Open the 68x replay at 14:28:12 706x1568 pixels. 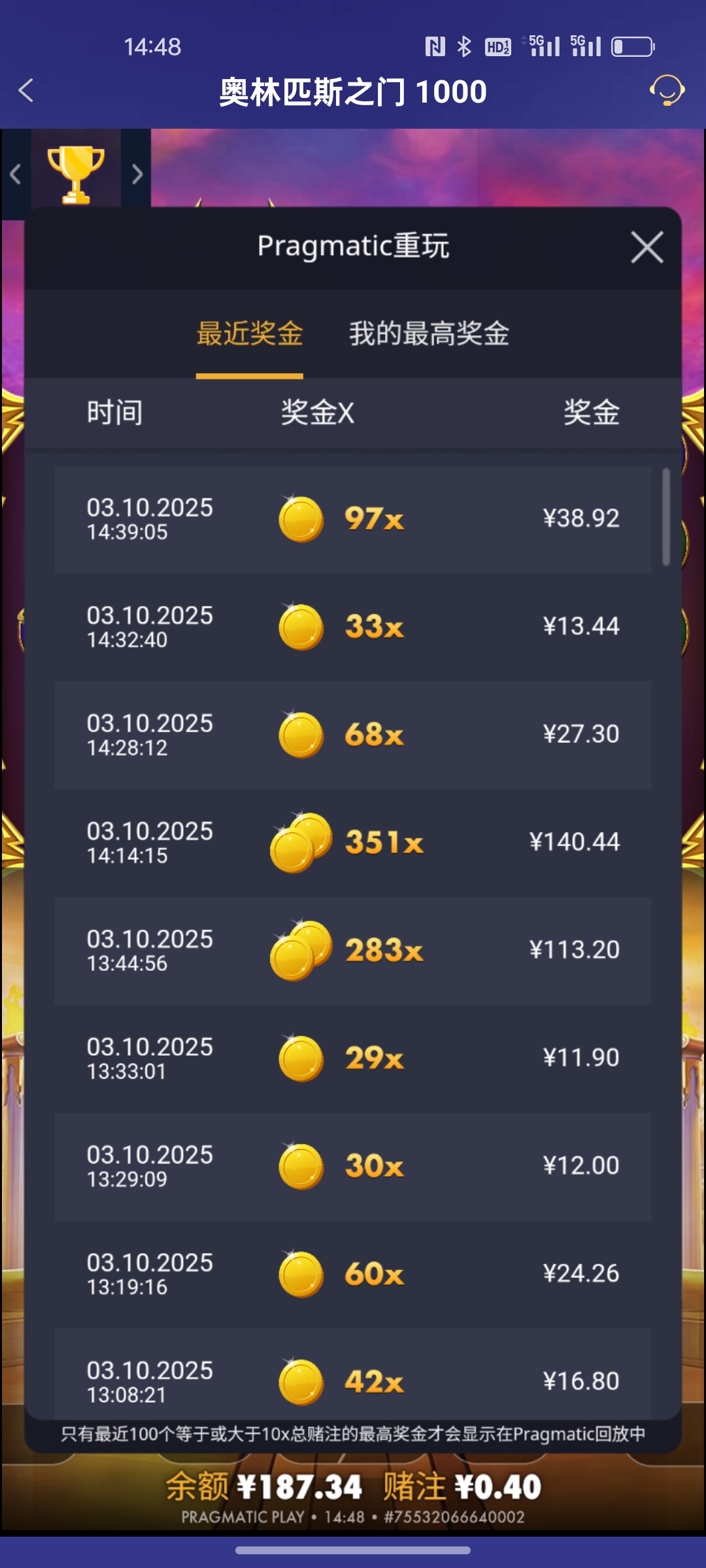pos(353,735)
